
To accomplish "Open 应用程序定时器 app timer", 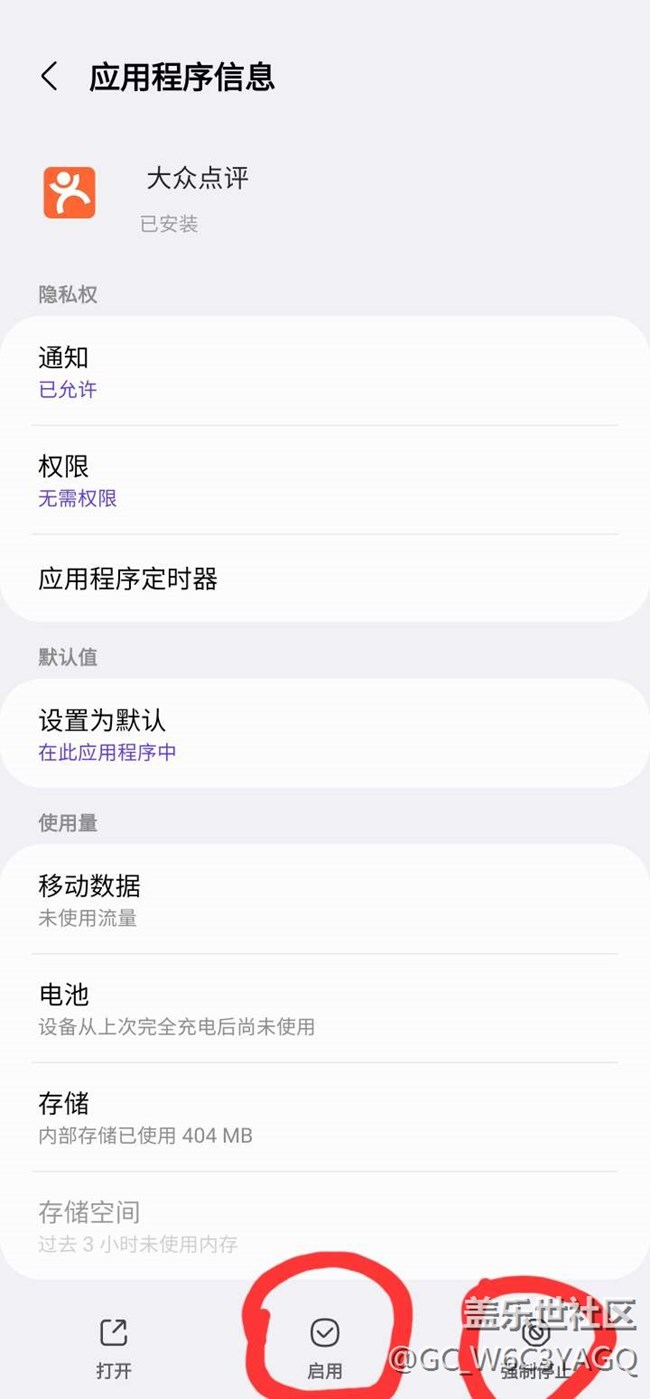I will pyautogui.click(x=324, y=579).
